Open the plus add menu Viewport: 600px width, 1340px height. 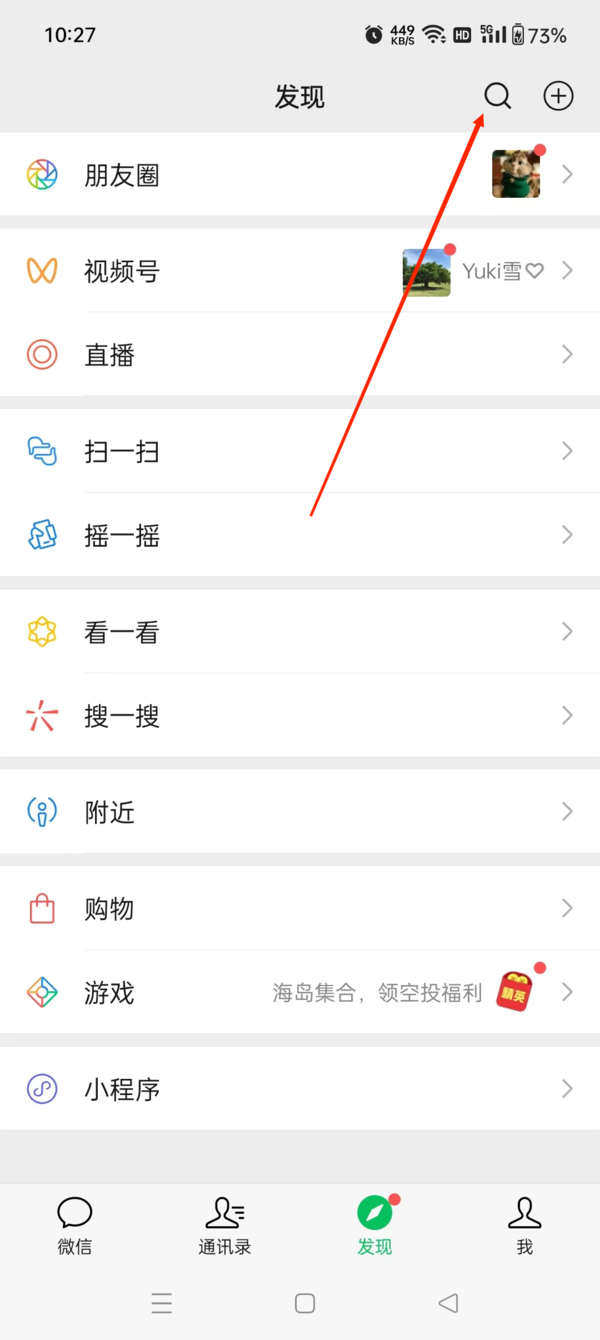point(558,96)
